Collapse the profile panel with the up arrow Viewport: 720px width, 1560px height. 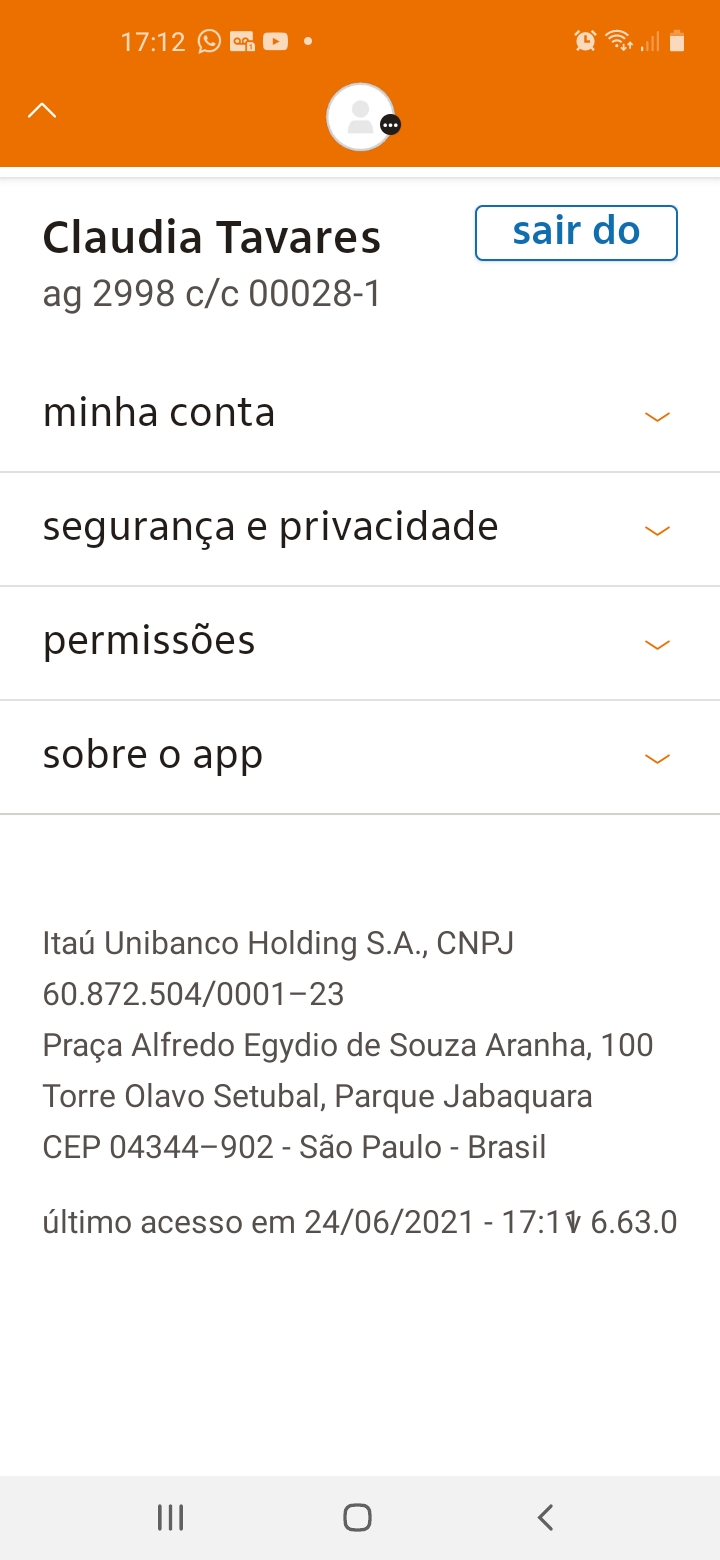(42, 111)
